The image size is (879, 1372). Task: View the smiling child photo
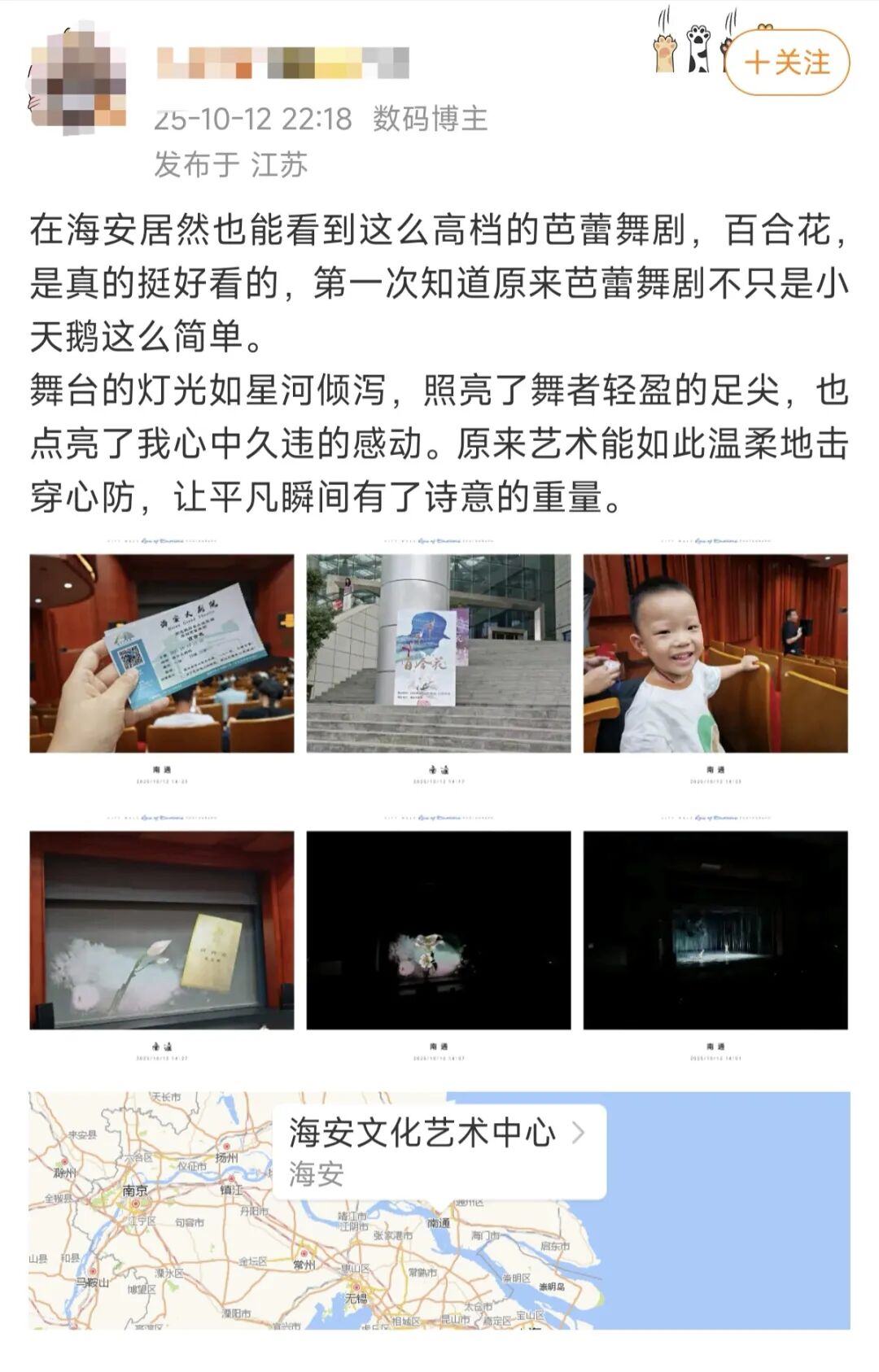[715, 653]
